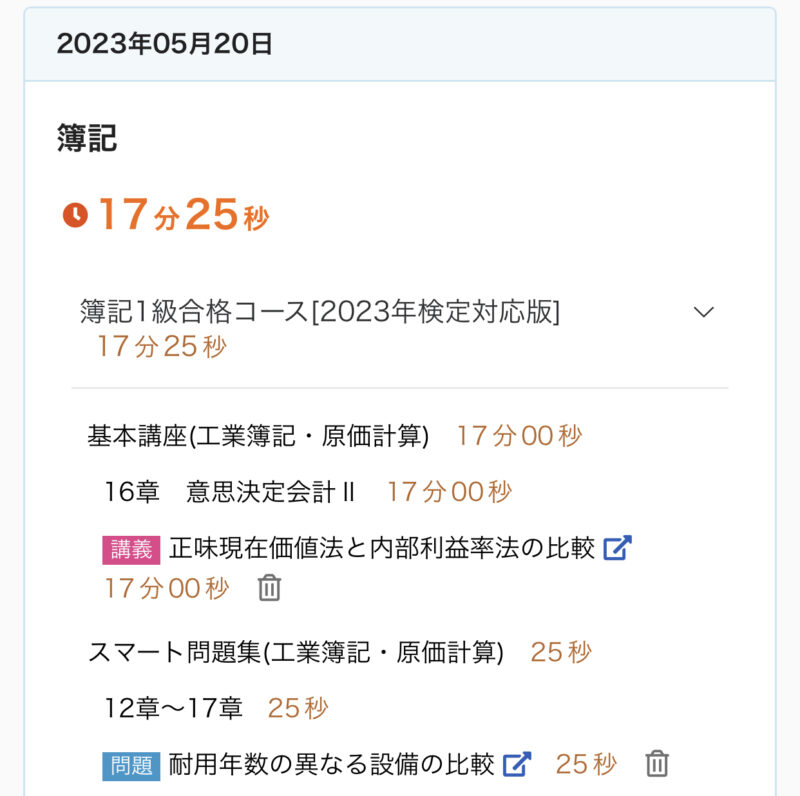Delete the 25秒 question record
This screenshot has height=796, width=800.
(x=656, y=764)
